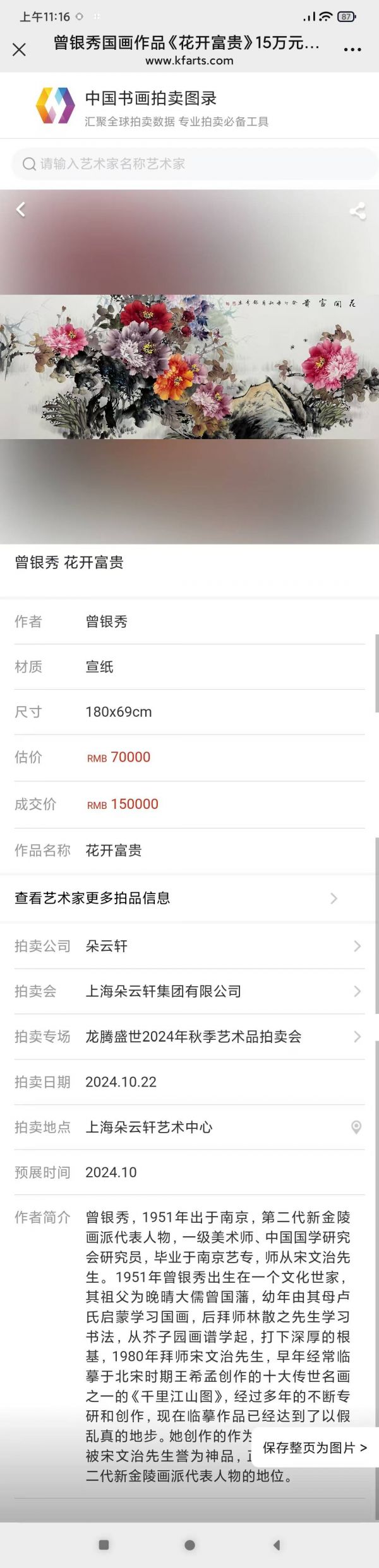
Task: Tap the location pin for 上海朵云轩艺术中心
Action: tap(356, 1127)
